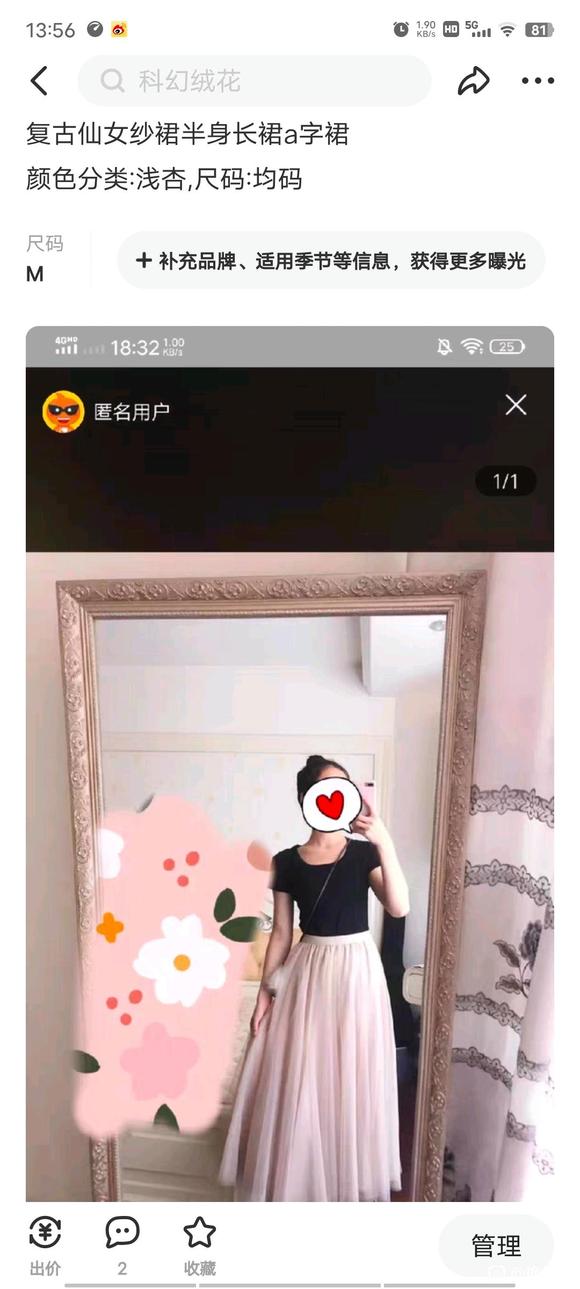Tap the search box showing 科幻绒花
This screenshot has width=580, height=1289.
click(x=254, y=81)
